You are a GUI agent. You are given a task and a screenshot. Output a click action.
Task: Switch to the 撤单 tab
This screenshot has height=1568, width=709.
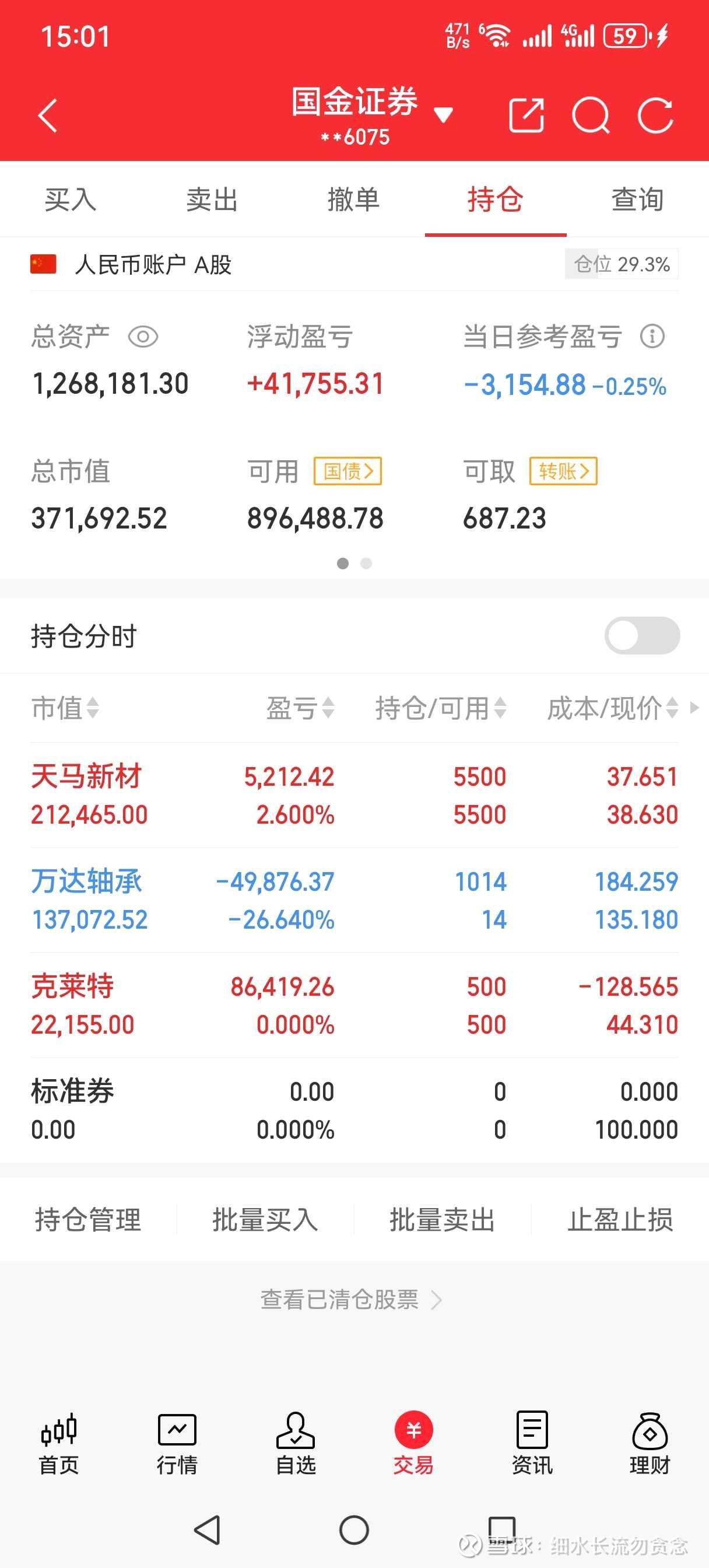[354, 199]
